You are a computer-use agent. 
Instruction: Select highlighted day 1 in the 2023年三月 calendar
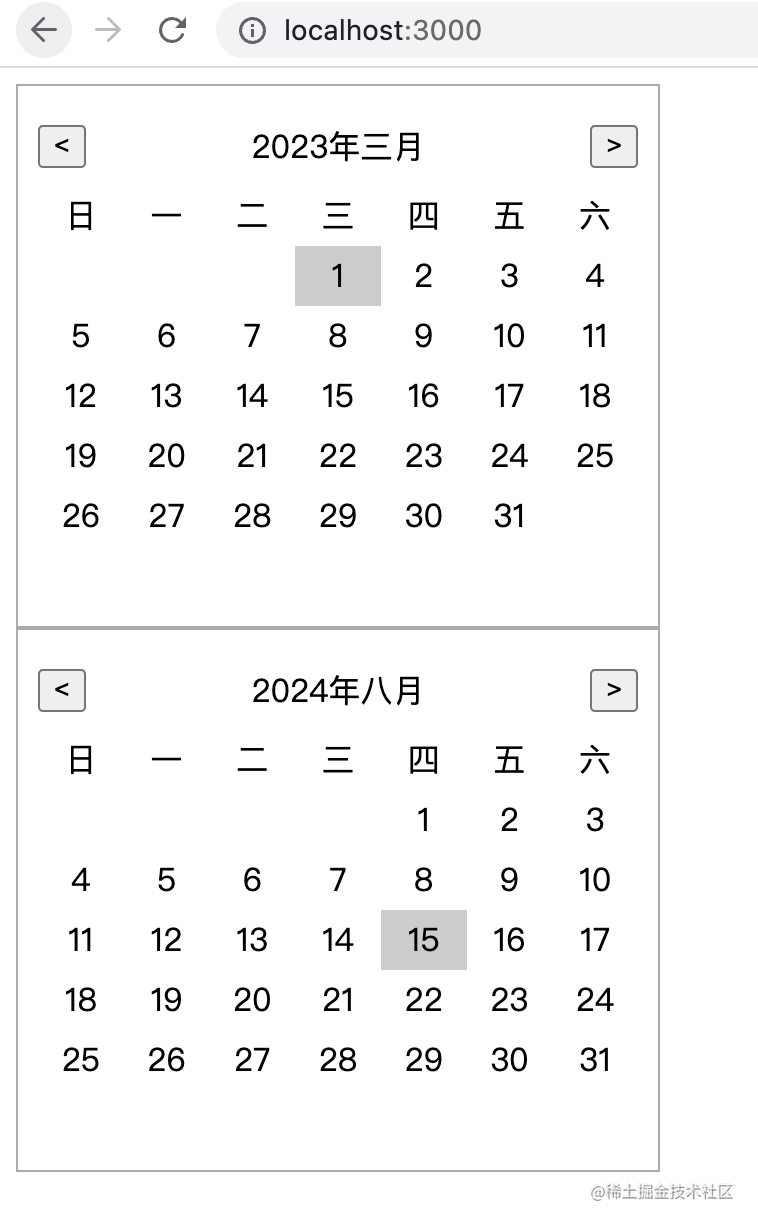pyautogui.click(x=338, y=276)
